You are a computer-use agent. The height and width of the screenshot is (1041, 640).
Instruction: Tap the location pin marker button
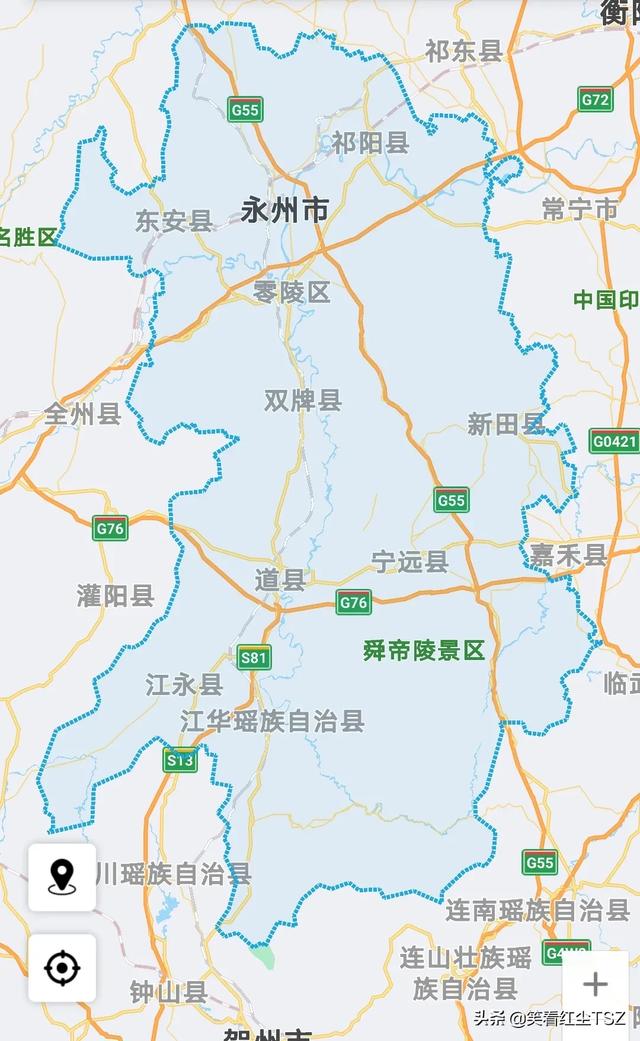coord(62,877)
